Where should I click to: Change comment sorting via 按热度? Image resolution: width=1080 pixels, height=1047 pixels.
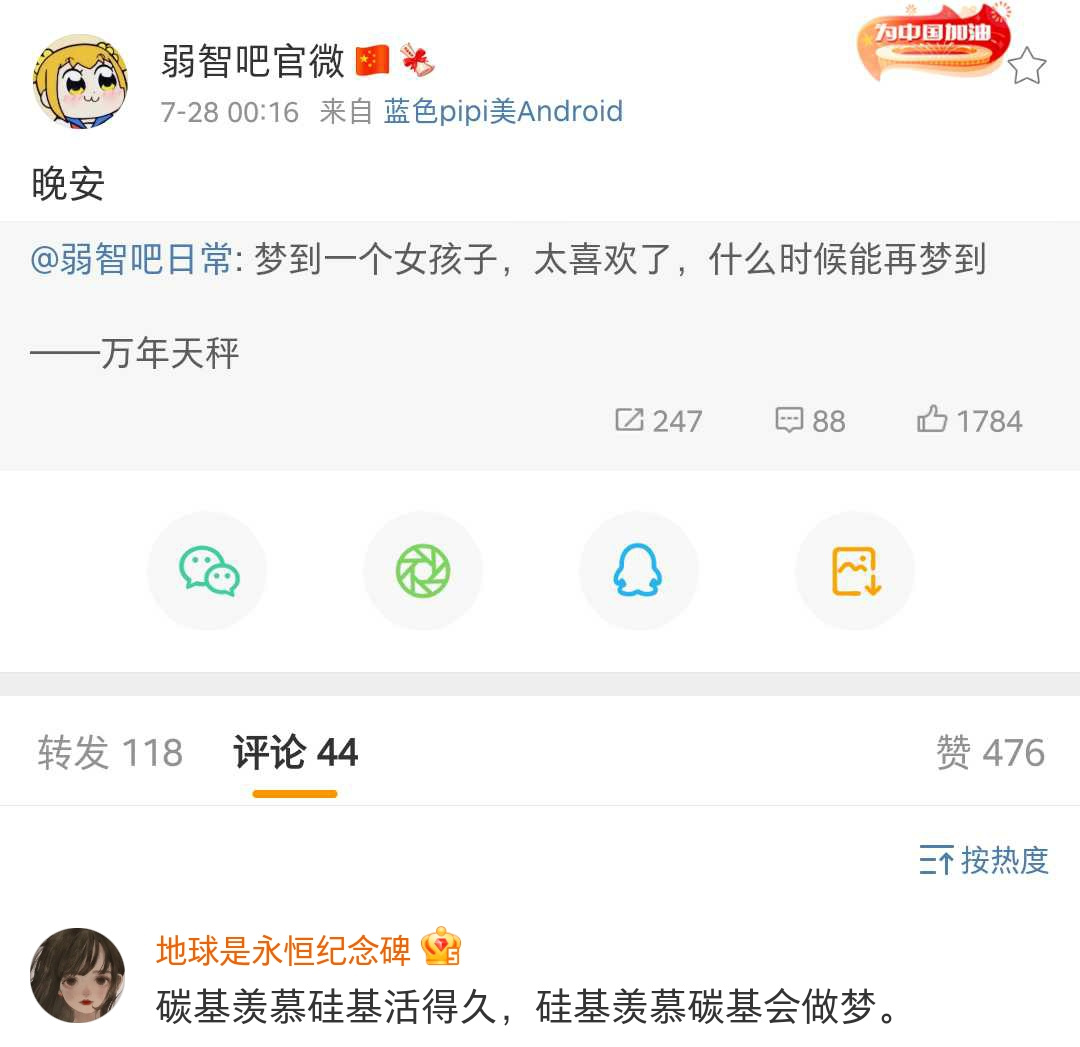click(984, 860)
